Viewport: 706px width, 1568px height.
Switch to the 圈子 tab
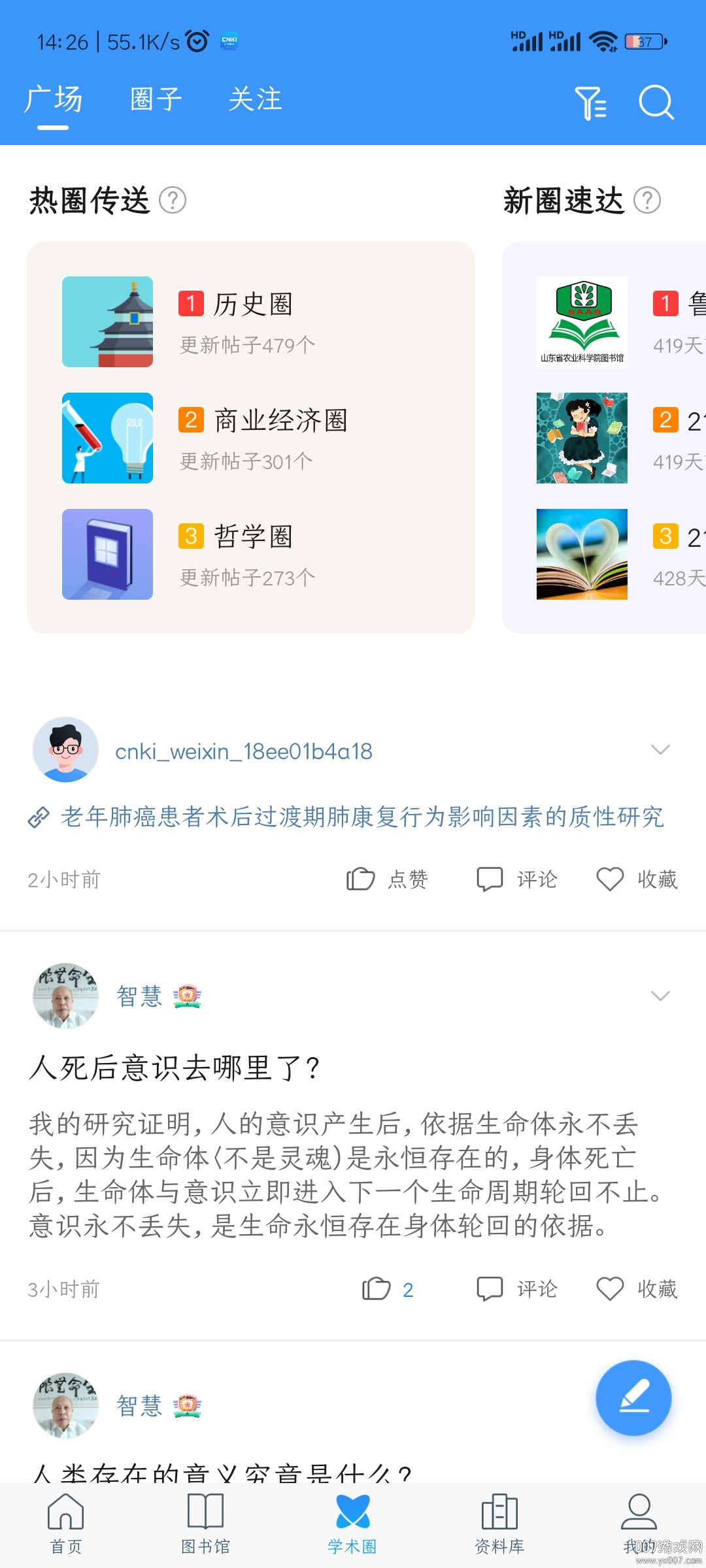coord(156,99)
